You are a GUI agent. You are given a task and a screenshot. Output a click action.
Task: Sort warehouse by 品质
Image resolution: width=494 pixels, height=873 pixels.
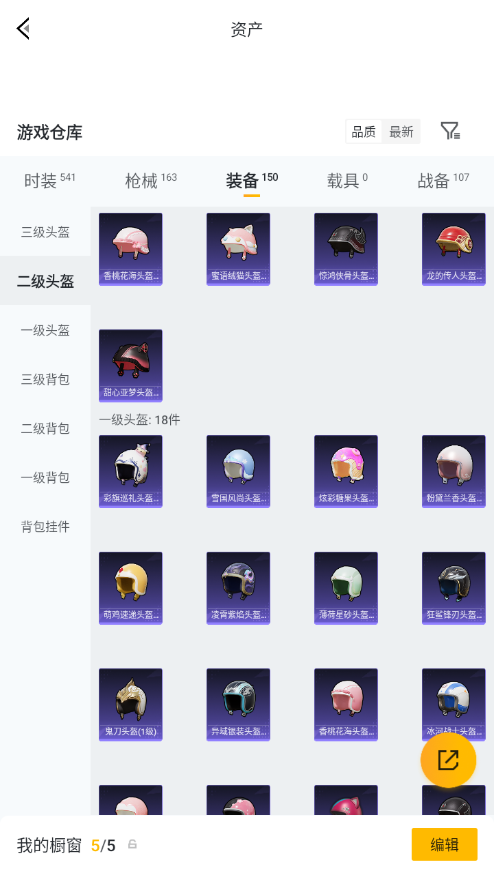(x=364, y=132)
